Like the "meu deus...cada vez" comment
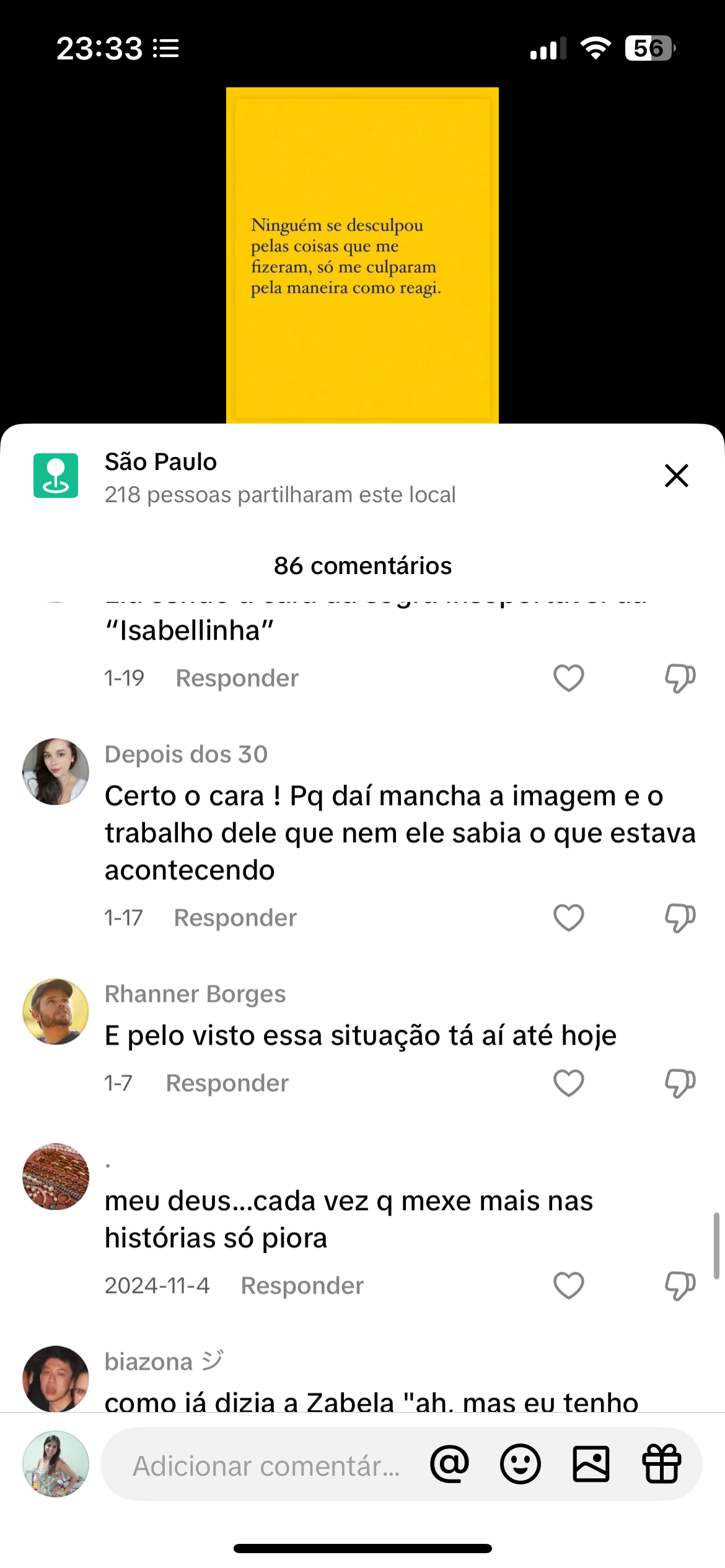Viewport: 725px width, 1568px height. click(x=568, y=1285)
